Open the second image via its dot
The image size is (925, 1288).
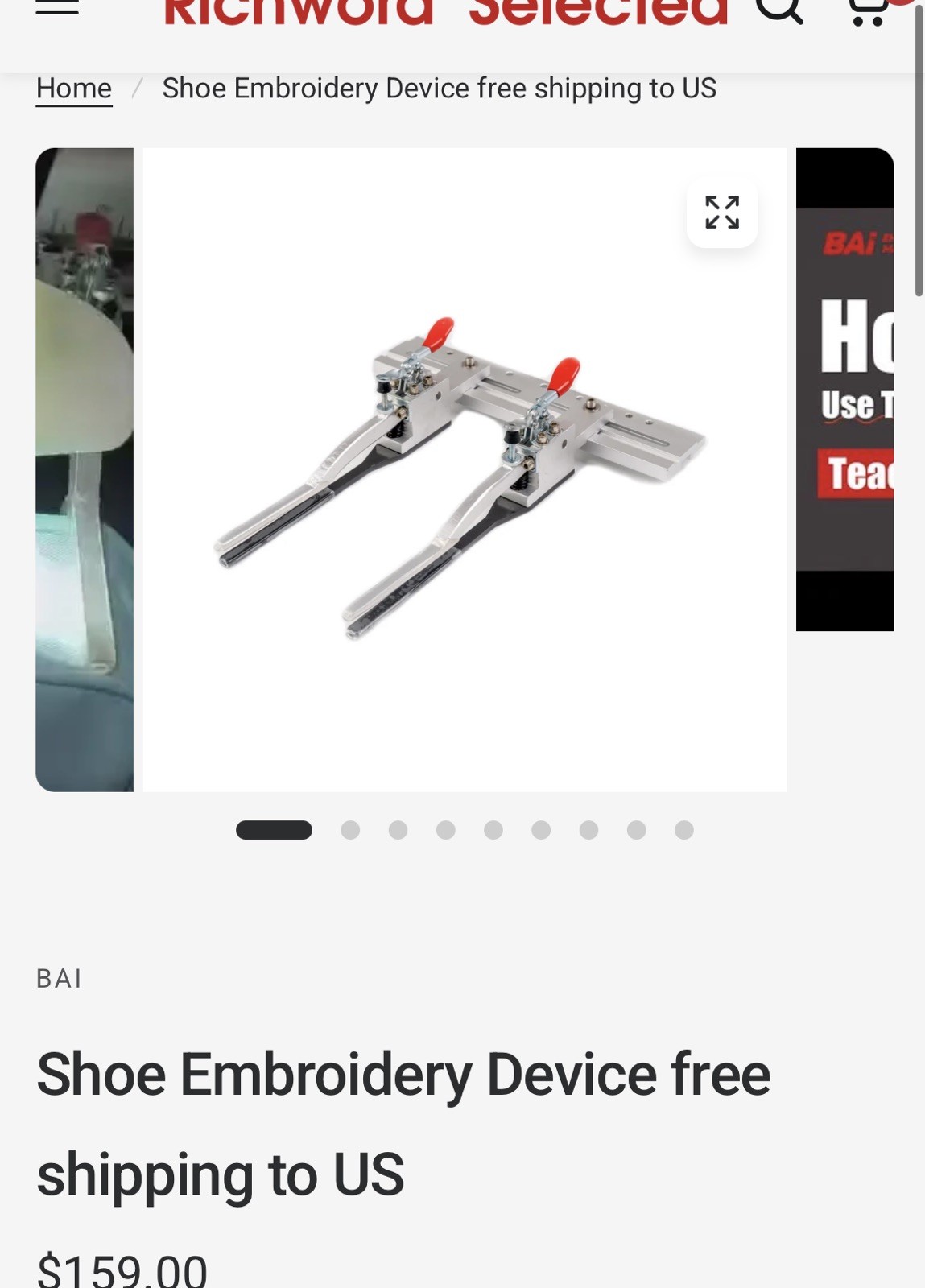coord(350,829)
